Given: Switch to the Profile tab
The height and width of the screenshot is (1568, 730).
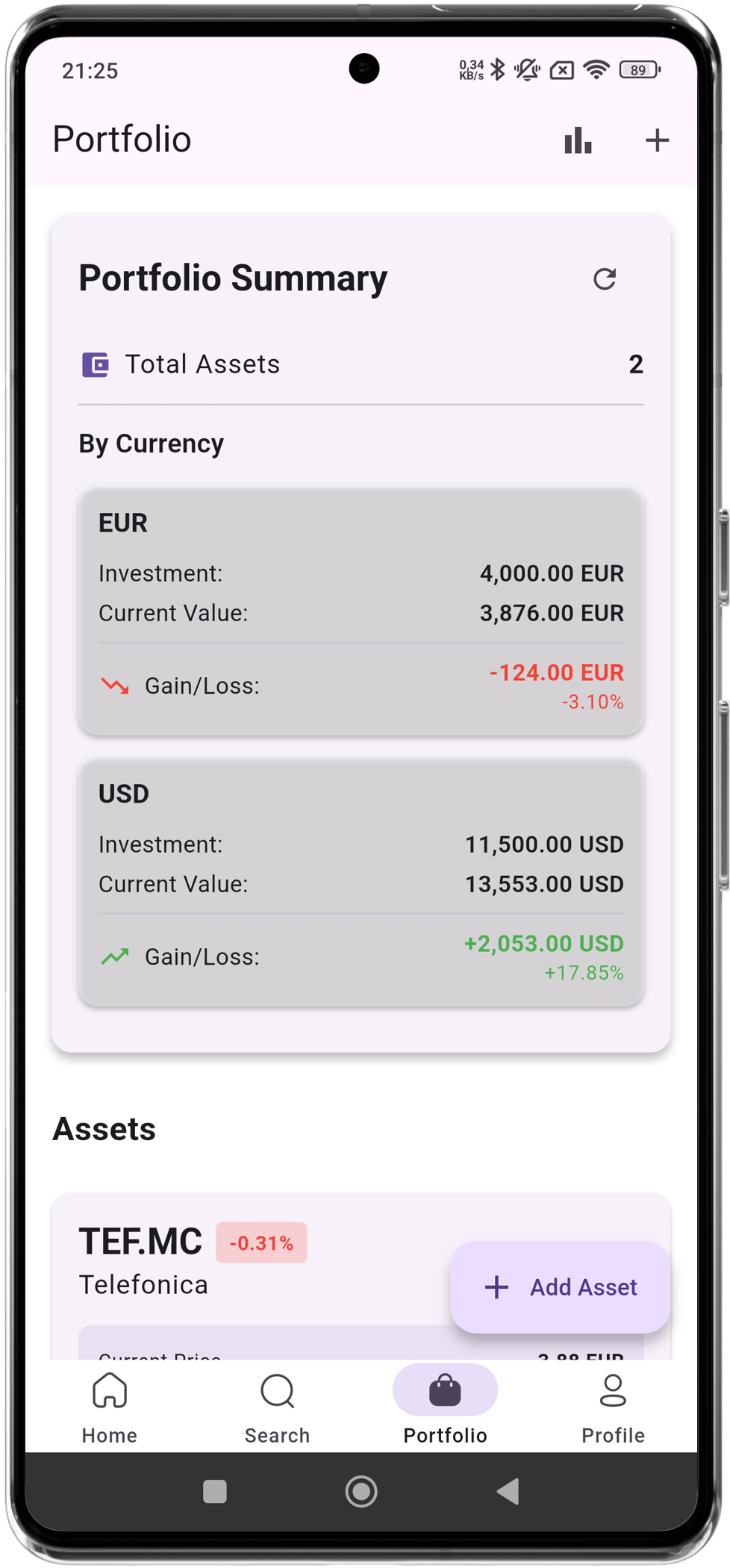Looking at the screenshot, I should click(x=614, y=1407).
